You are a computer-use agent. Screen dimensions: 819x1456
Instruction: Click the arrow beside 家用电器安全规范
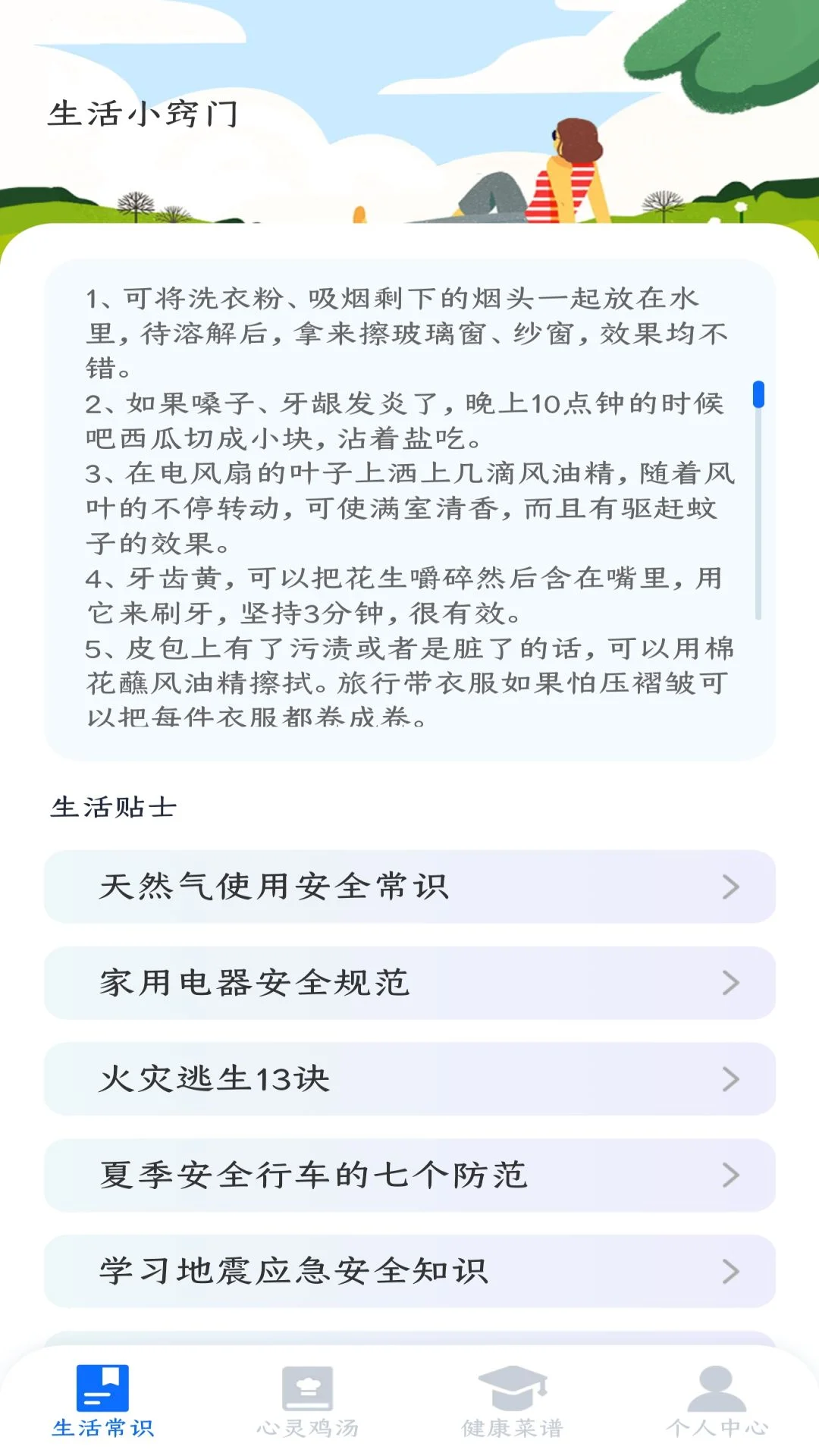tap(730, 984)
